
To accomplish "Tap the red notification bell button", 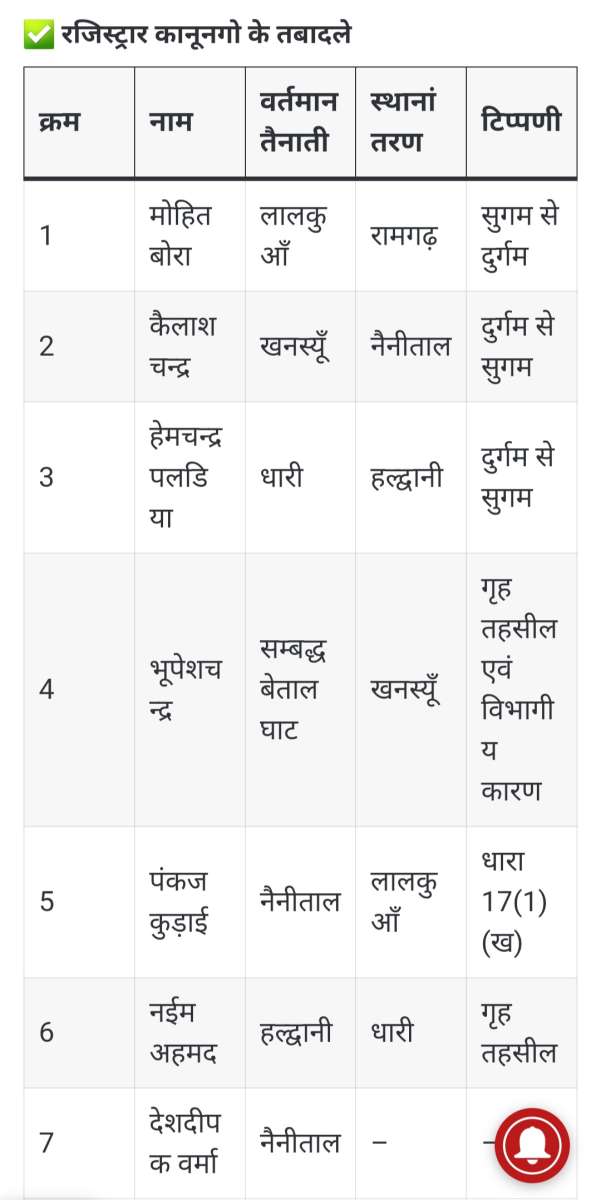I will coord(531,1144).
